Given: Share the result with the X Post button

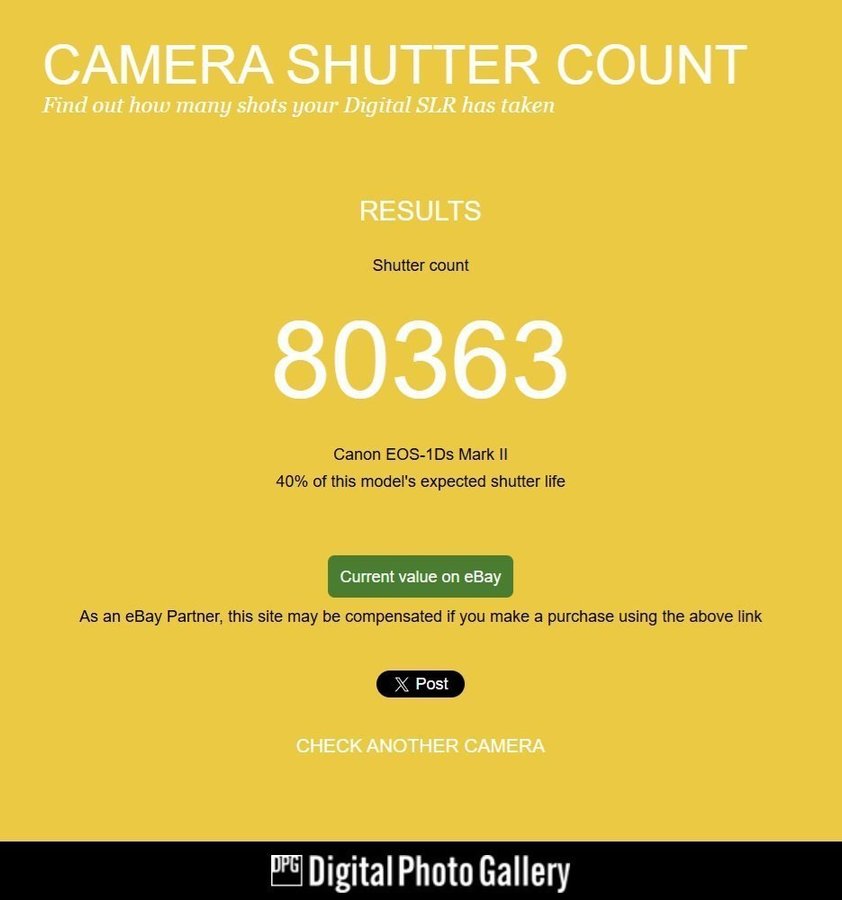Looking at the screenshot, I should click(420, 684).
